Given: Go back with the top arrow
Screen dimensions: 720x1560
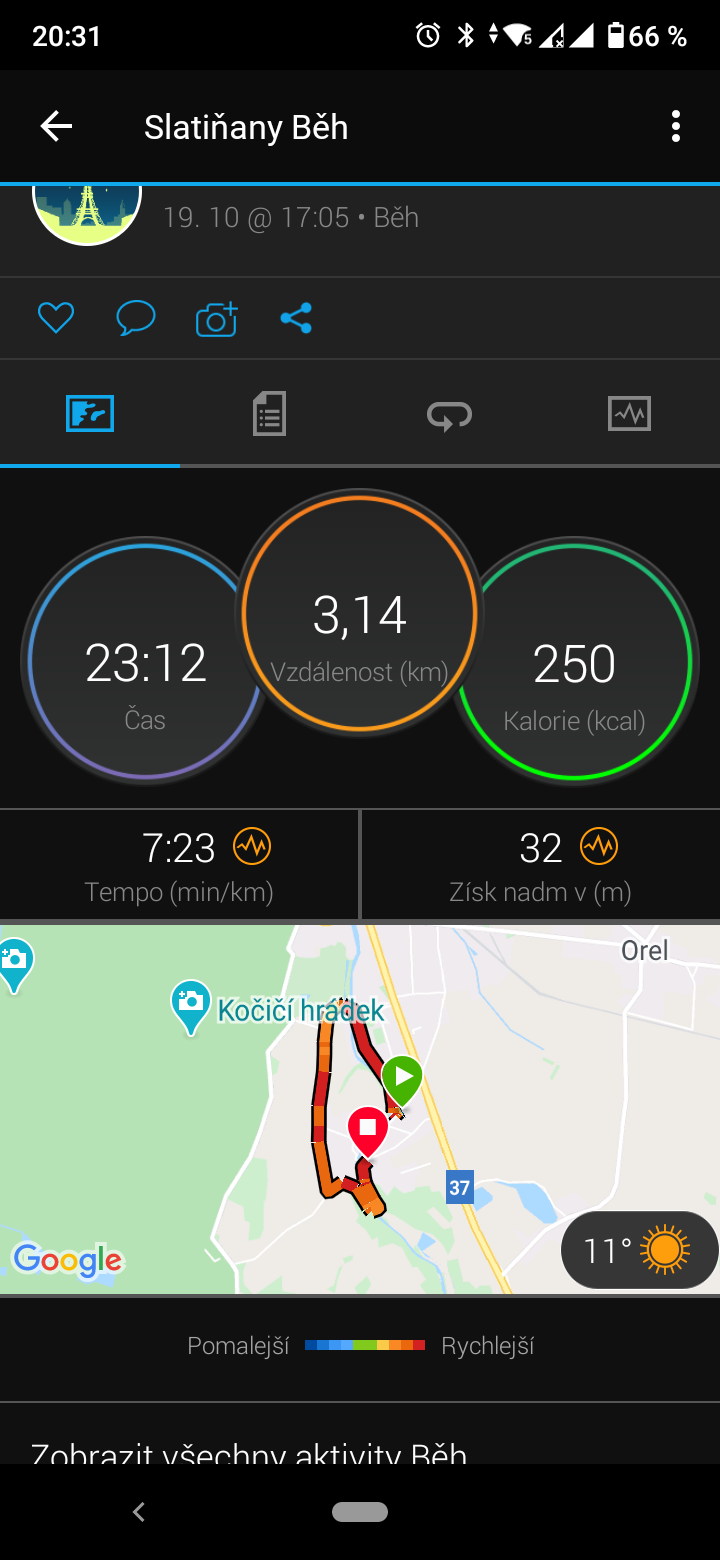Looking at the screenshot, I should pos(56,127).
